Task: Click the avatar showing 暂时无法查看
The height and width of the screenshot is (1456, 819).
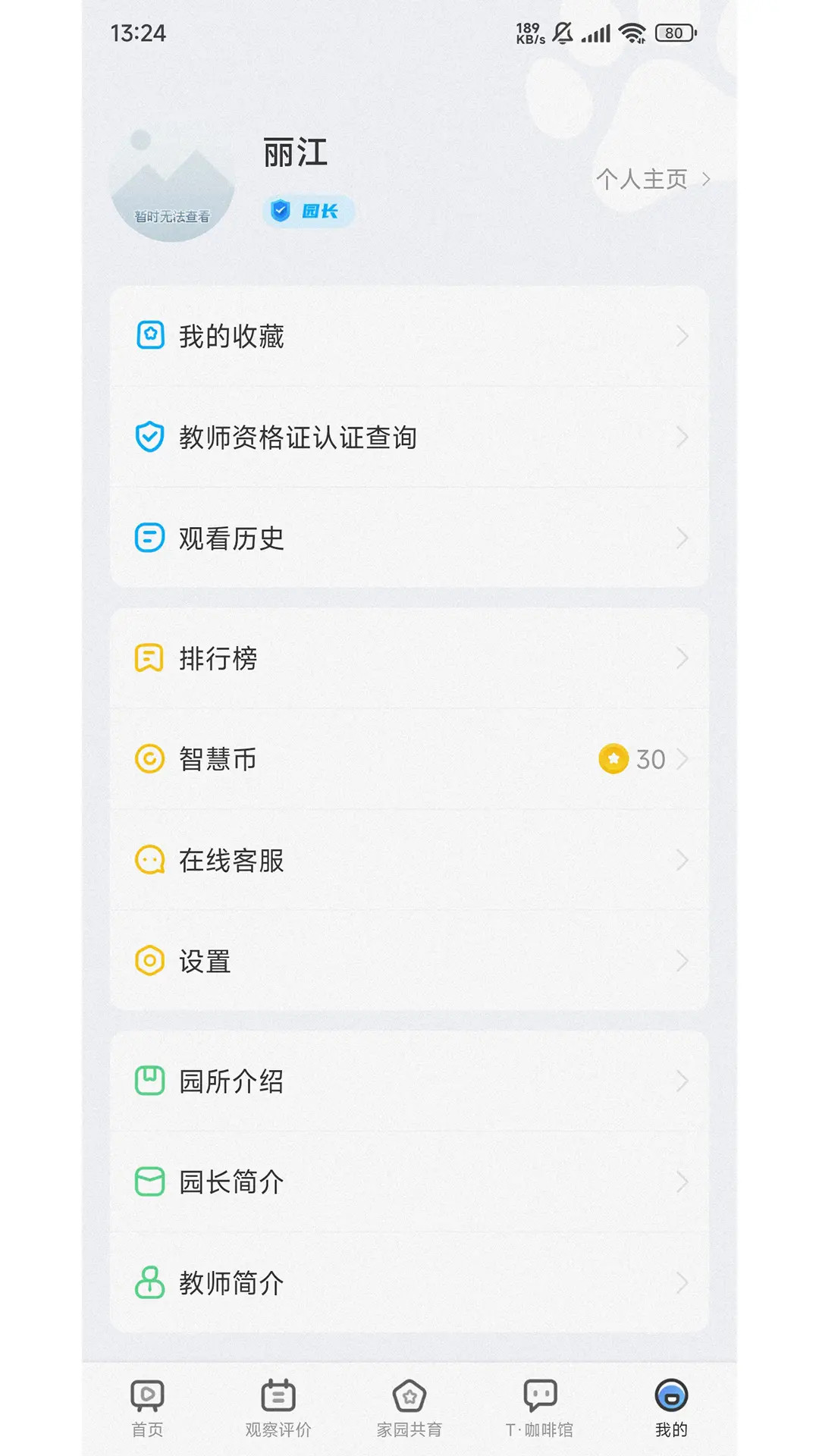Action: click(x=173, y=182)
